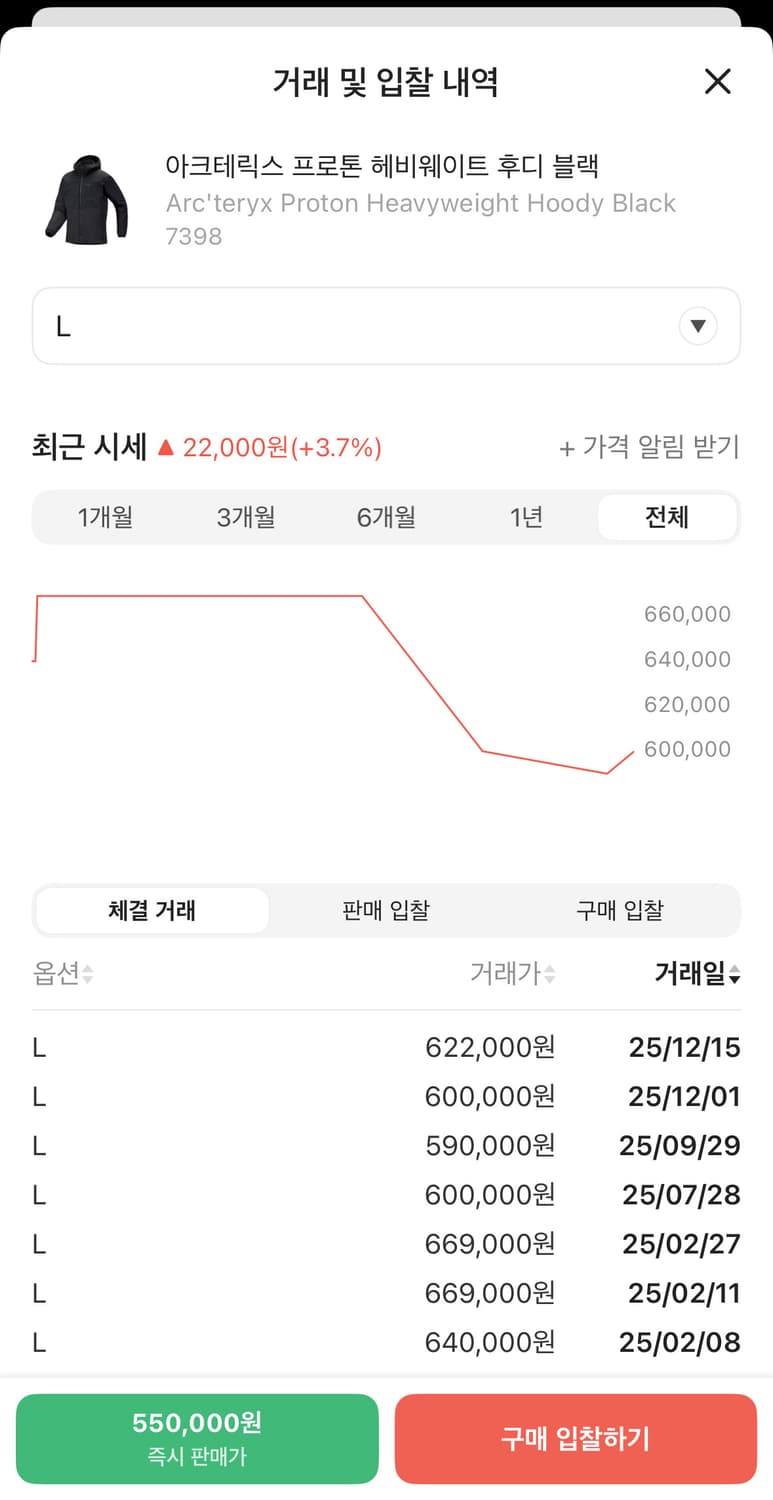
Task: Open the 판매 입찰 tab
Action: tap(385, 910)
